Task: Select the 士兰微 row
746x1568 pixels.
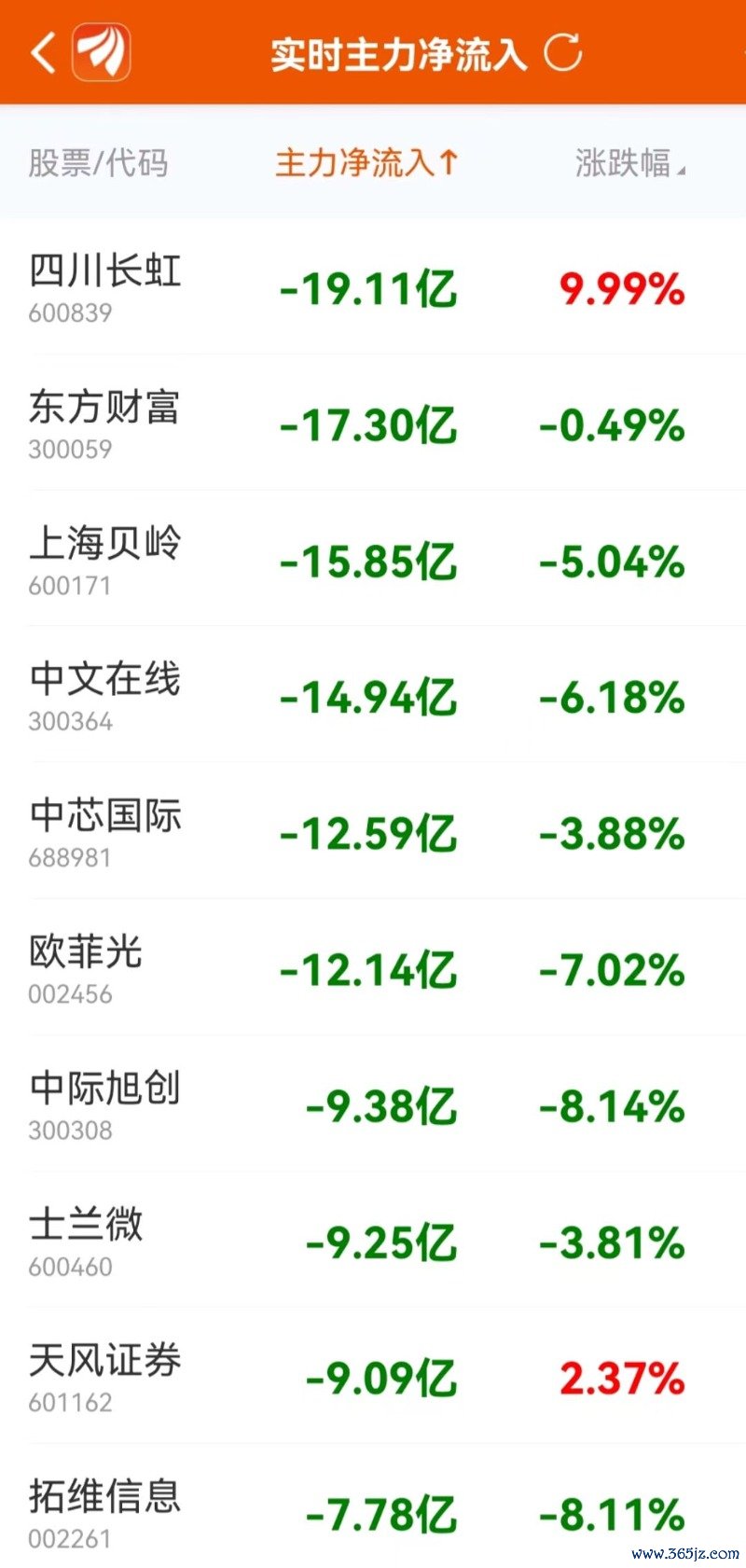Action: pyautogui.click(x=373, y=1240)
